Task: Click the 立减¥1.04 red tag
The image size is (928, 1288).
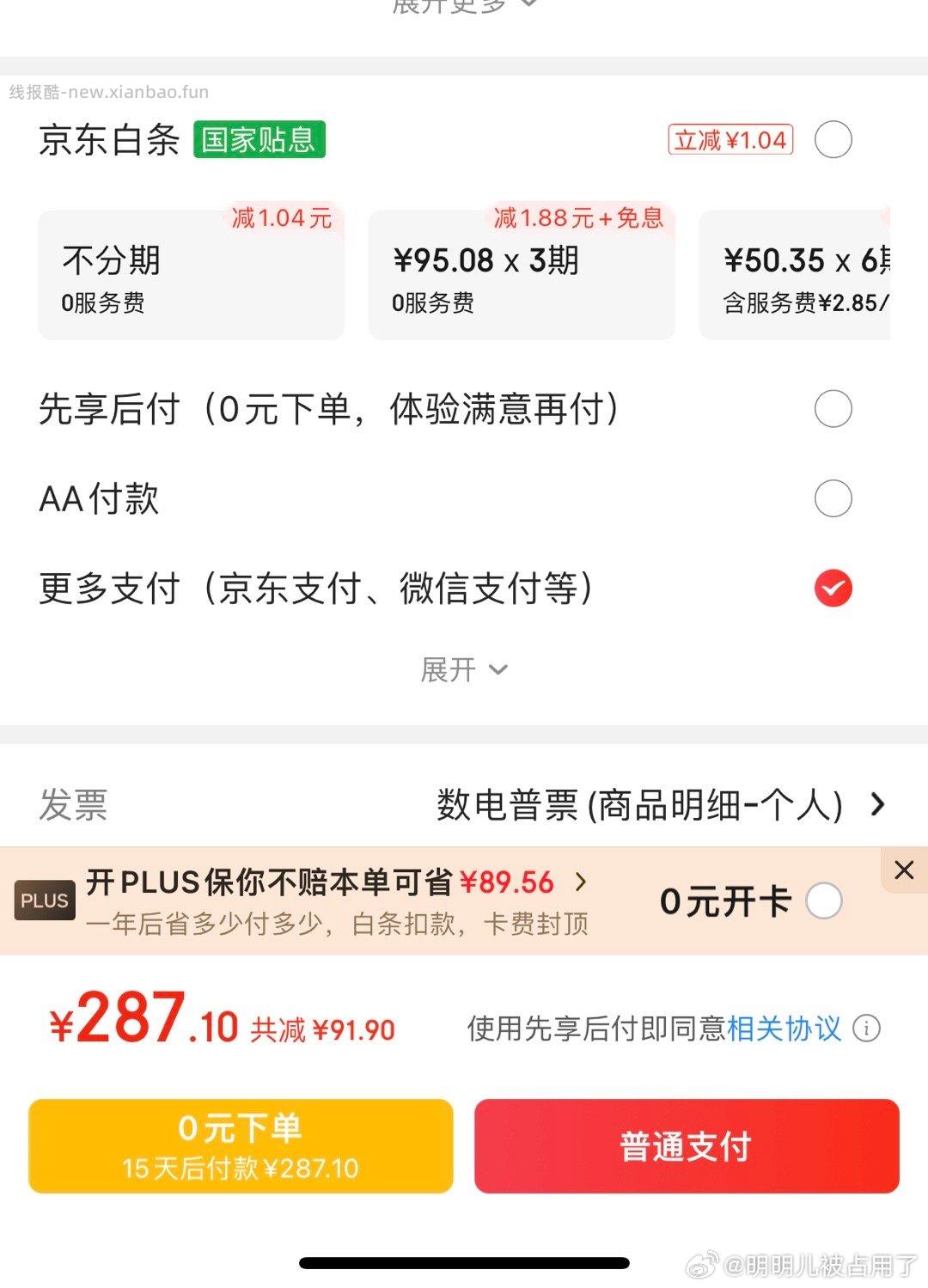Action: (730, 139)
